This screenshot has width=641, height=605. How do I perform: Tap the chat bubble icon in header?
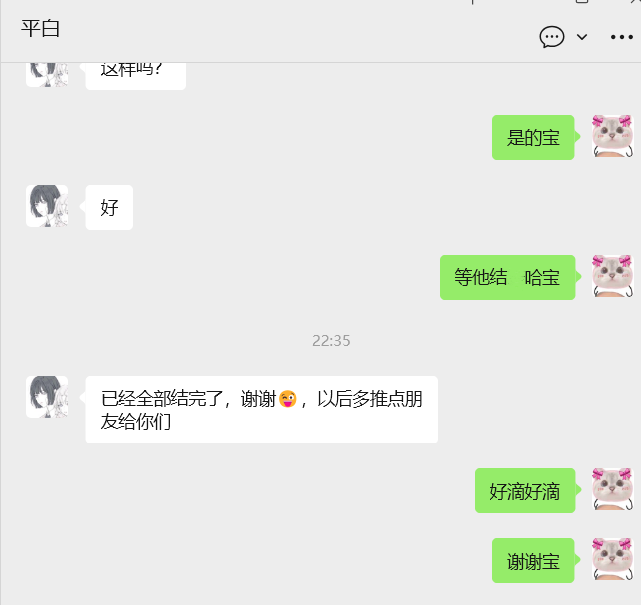(551, 37)
